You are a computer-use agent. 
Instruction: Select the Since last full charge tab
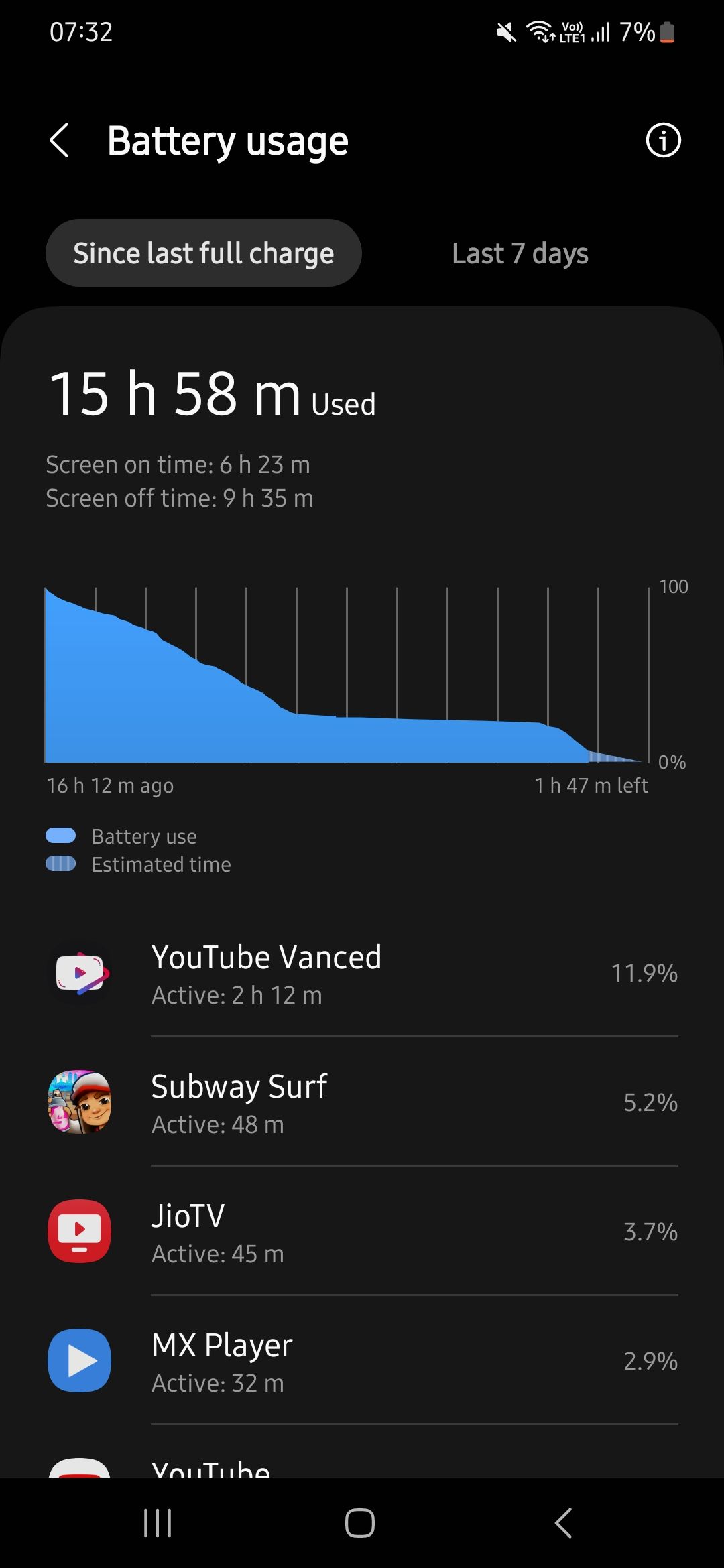(203, 253)
